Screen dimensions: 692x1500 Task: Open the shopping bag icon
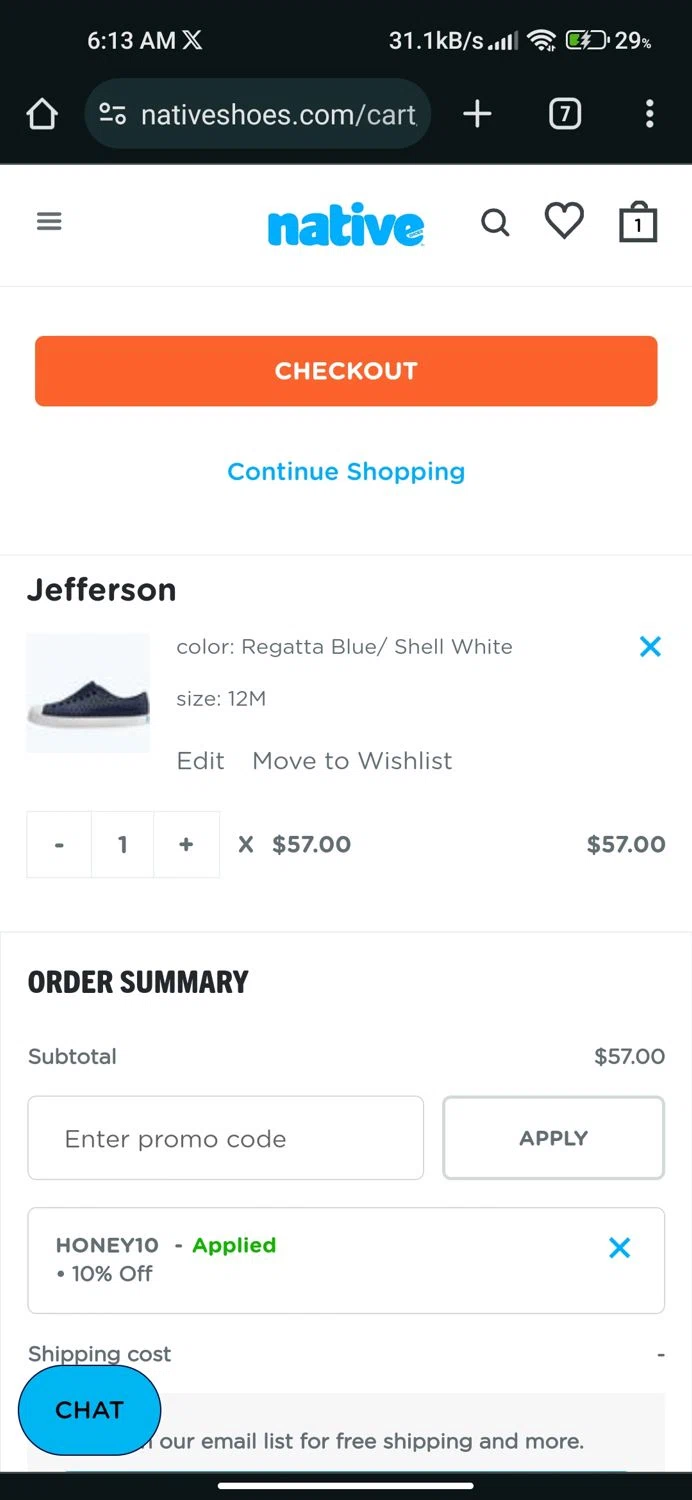point(637,222)
